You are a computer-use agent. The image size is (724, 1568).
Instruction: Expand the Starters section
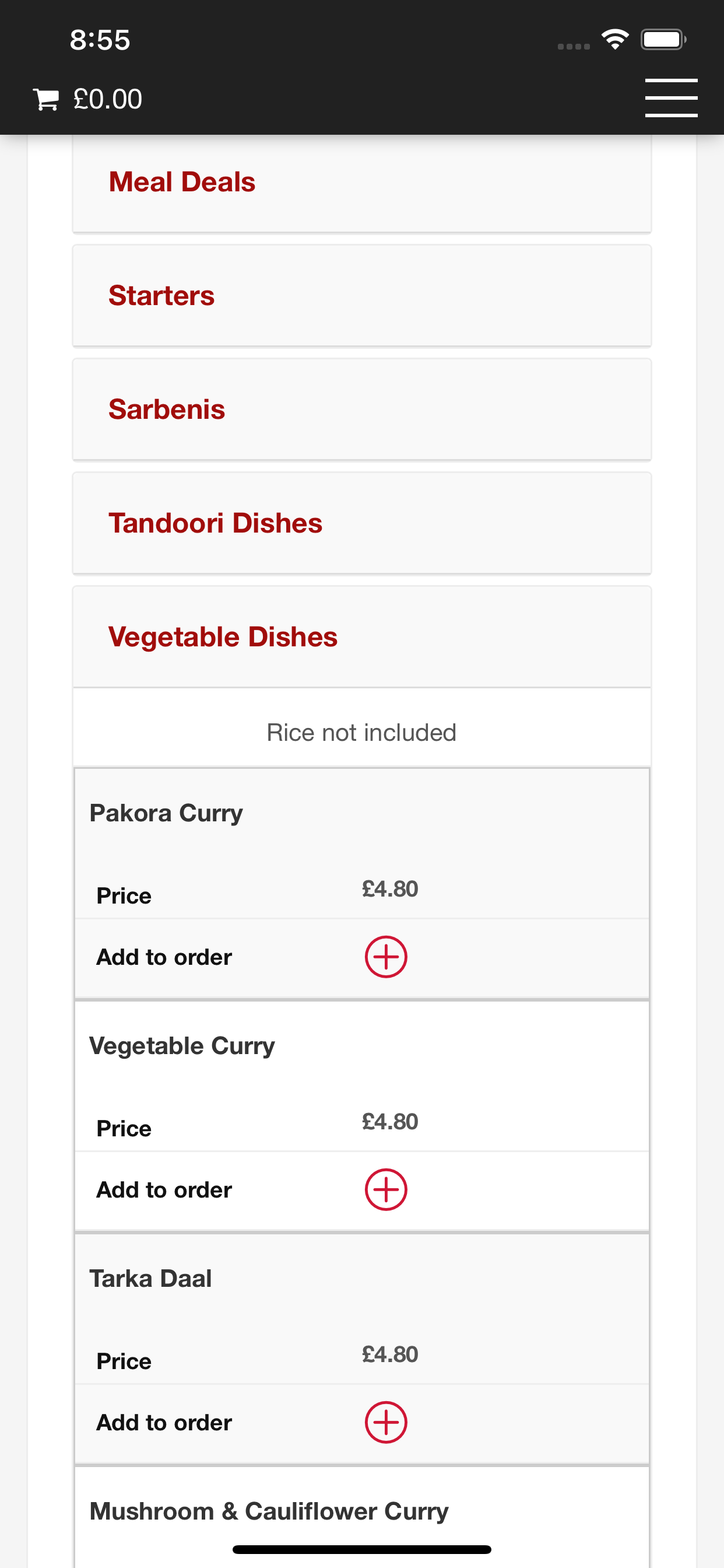(362, 296)
